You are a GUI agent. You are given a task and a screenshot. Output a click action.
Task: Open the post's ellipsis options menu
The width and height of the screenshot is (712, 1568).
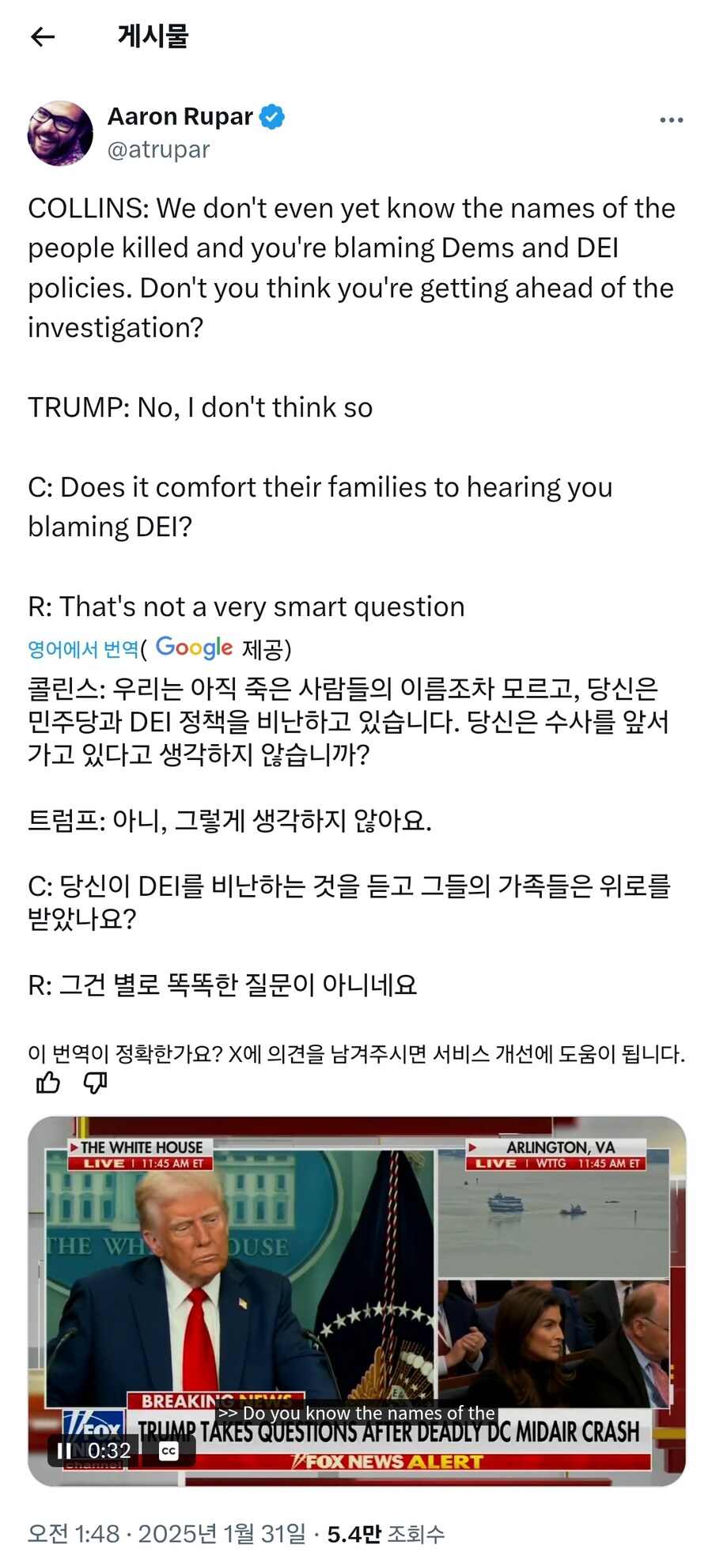click(x=669, y=119)
